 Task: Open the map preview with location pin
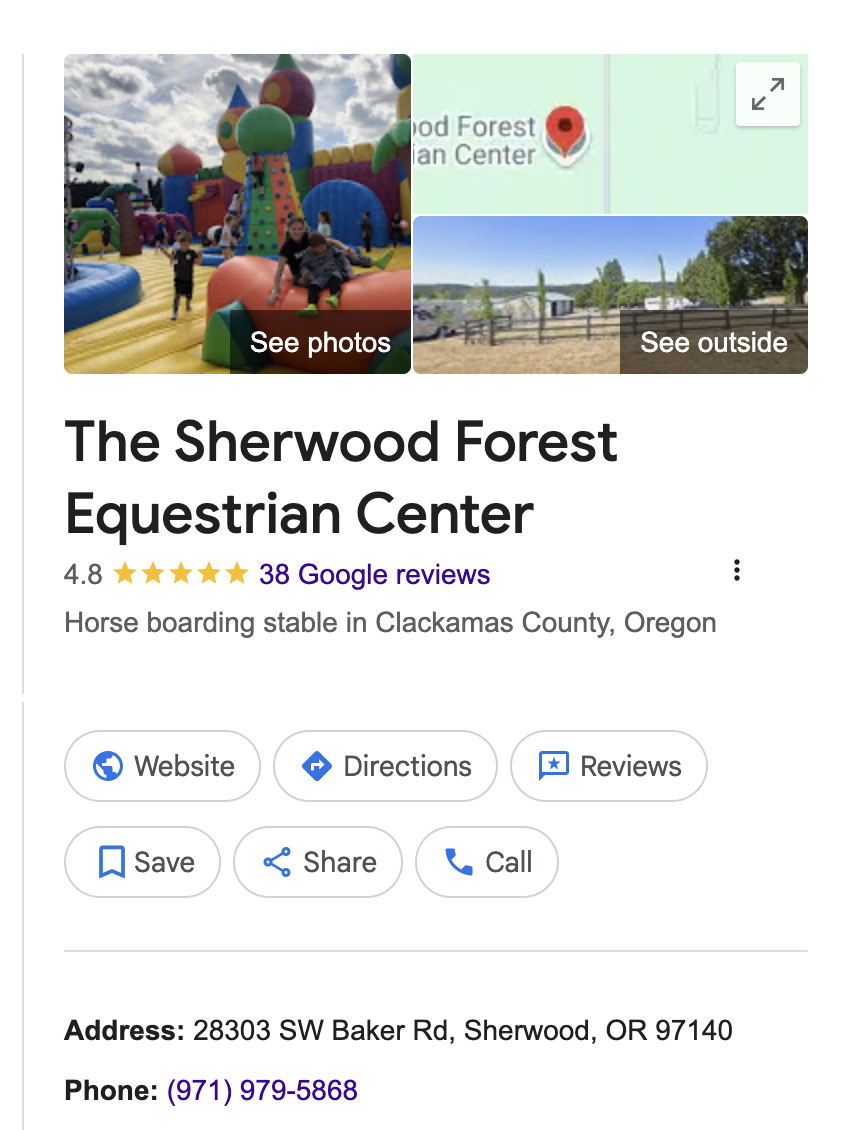pyautogui.click(x=570, y=135)
